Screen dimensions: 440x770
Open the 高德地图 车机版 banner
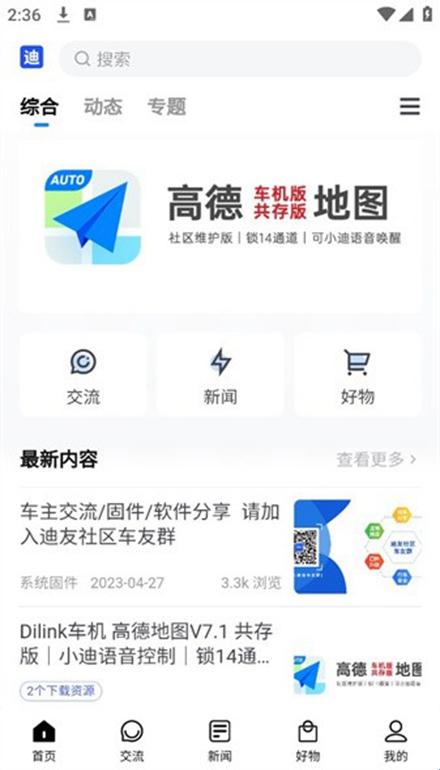pyautogui.click(x=220, y=226)
